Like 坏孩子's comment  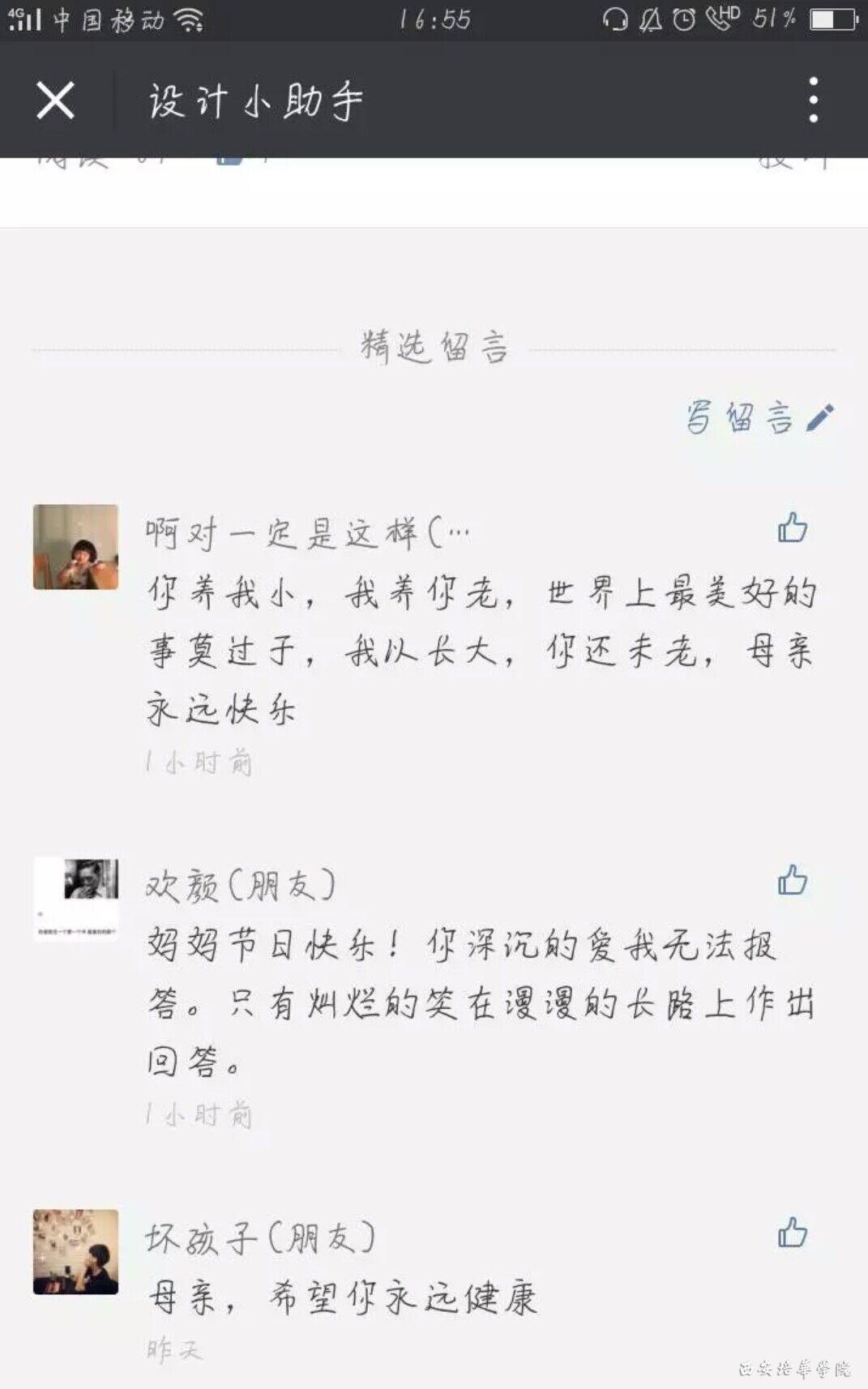tap(792, 1233)
